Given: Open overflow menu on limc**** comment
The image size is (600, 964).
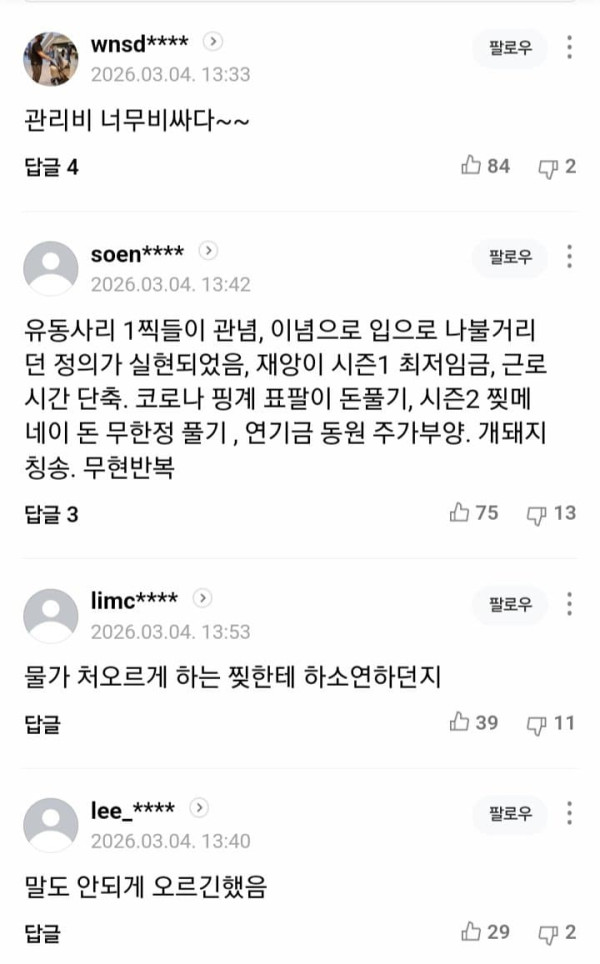Looking at the screenshot, I should (x=569, y=603).
